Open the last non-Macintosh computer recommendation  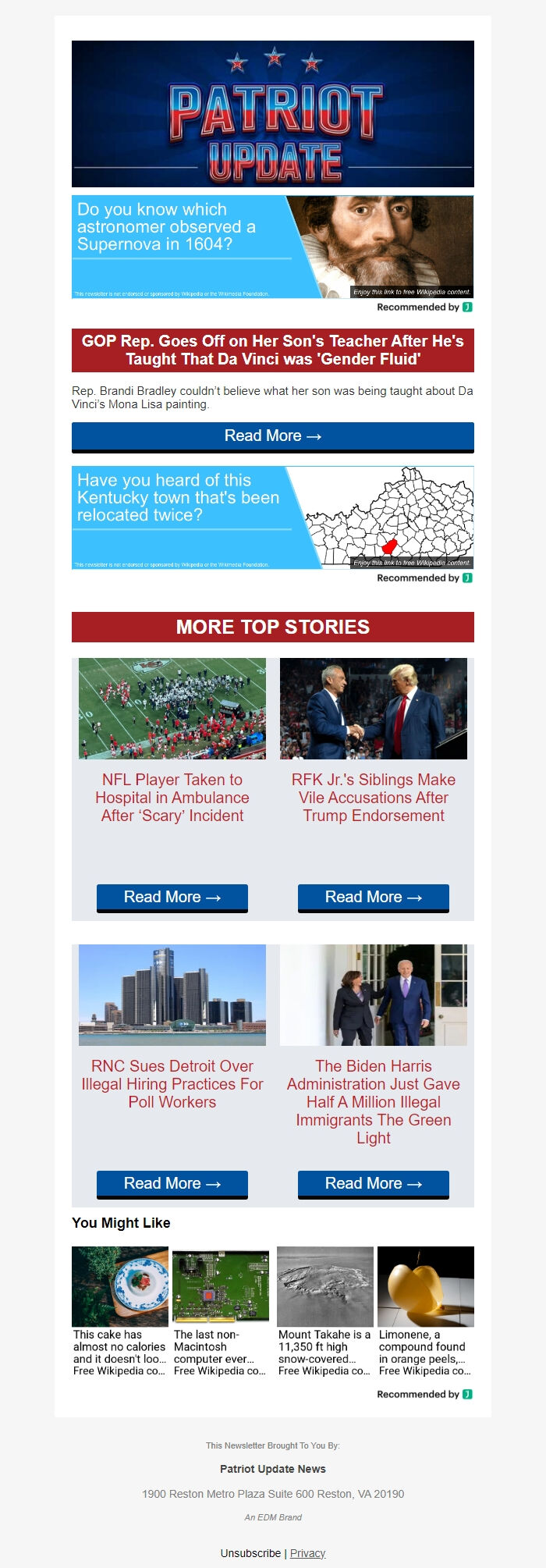point(221,1311)
